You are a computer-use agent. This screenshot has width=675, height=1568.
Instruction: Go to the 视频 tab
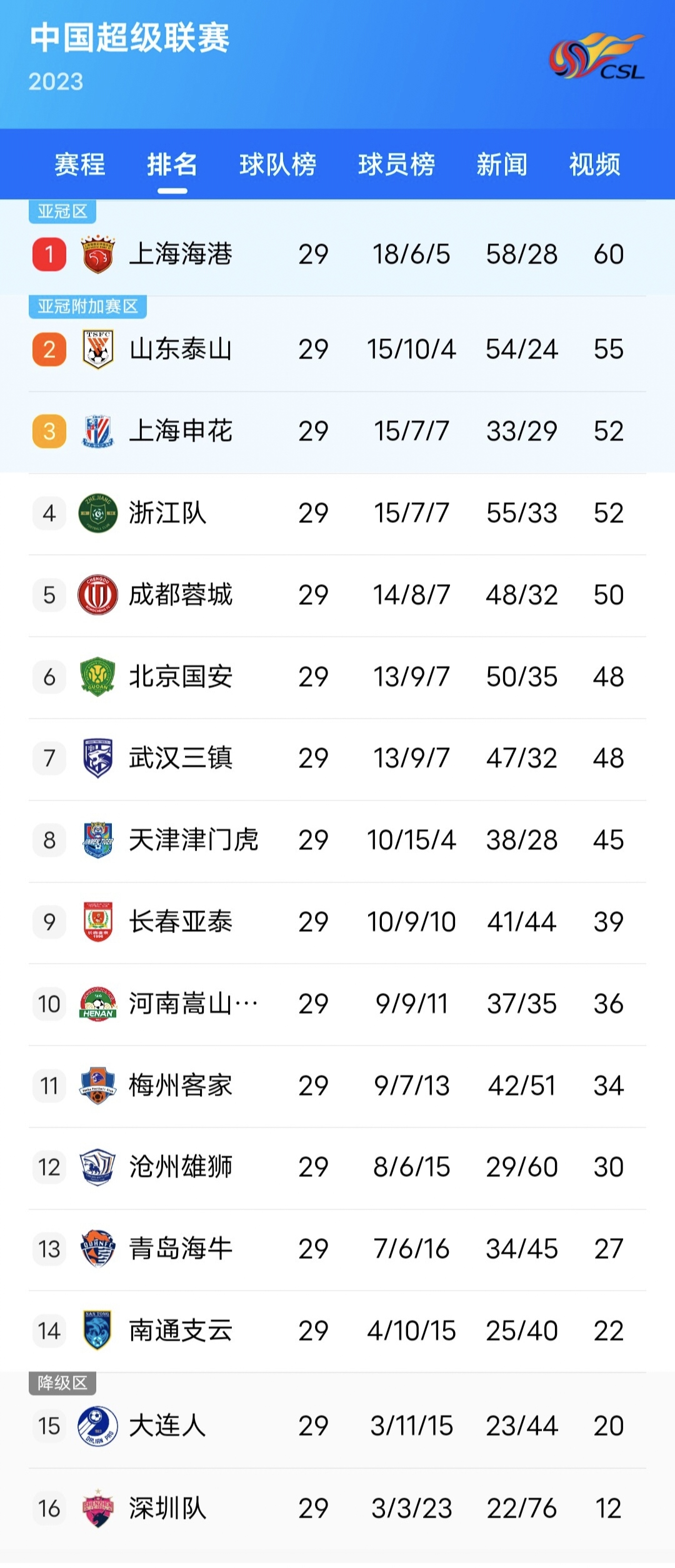click(594, 165)
